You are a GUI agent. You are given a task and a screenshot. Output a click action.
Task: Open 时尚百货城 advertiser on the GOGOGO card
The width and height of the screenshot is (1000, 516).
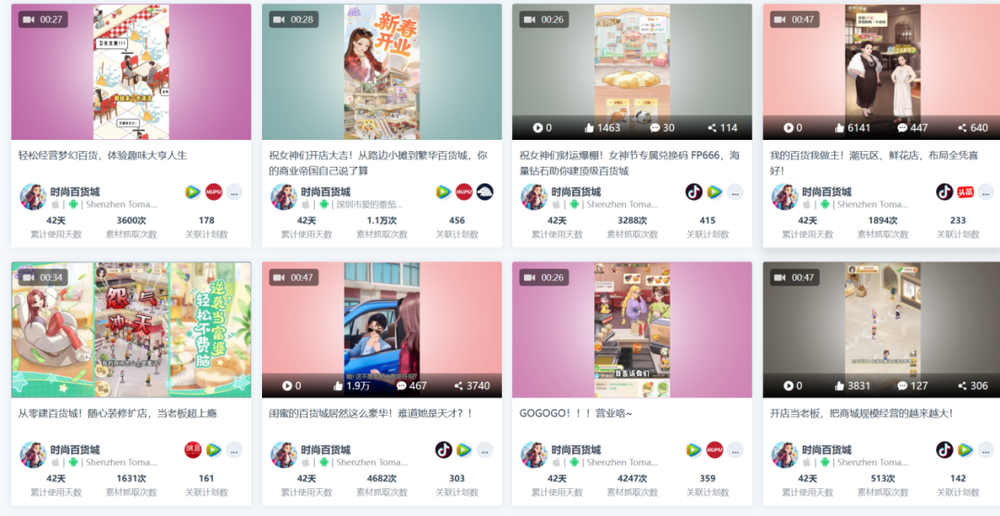tap(576, 449)
